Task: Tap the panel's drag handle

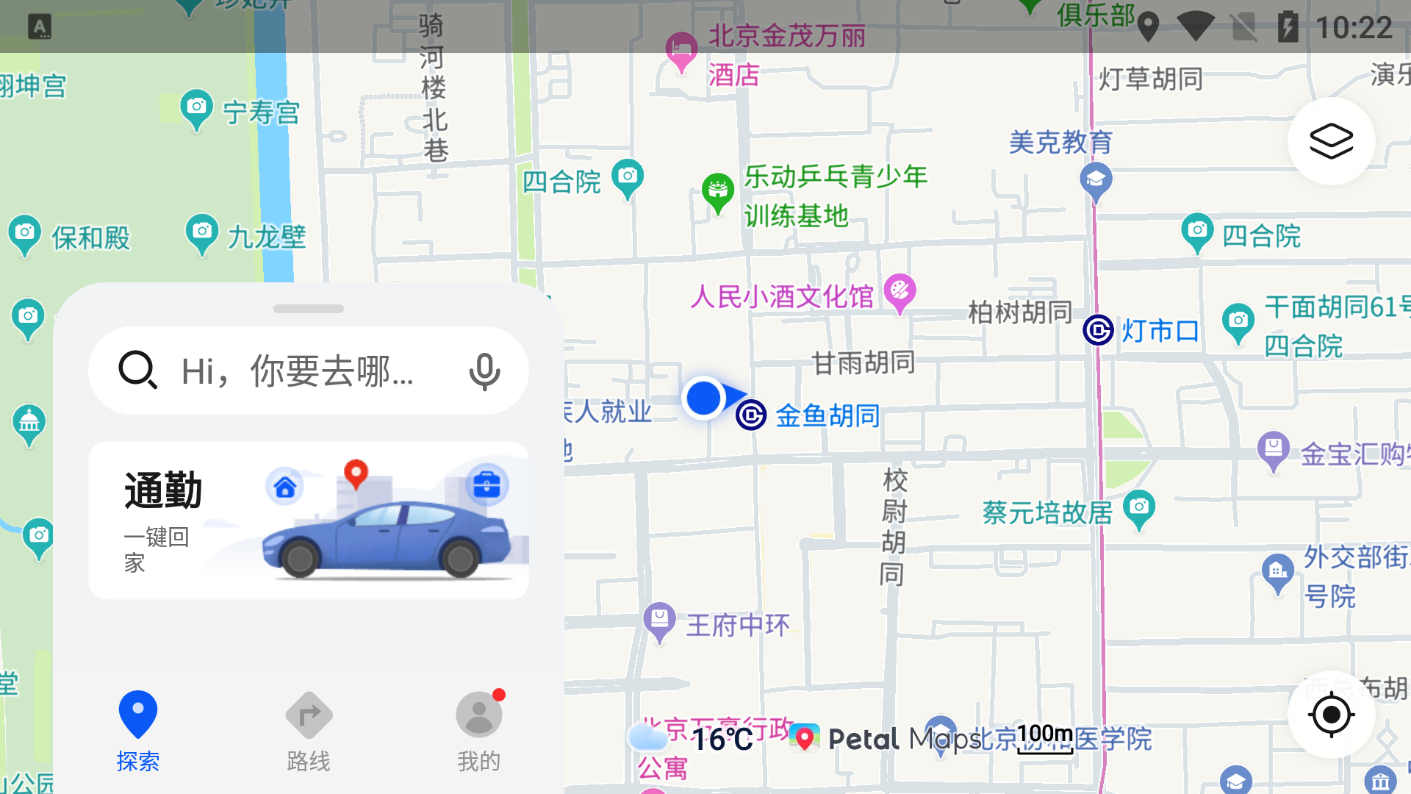Action: pyautogui.click(x=308, y=309)
